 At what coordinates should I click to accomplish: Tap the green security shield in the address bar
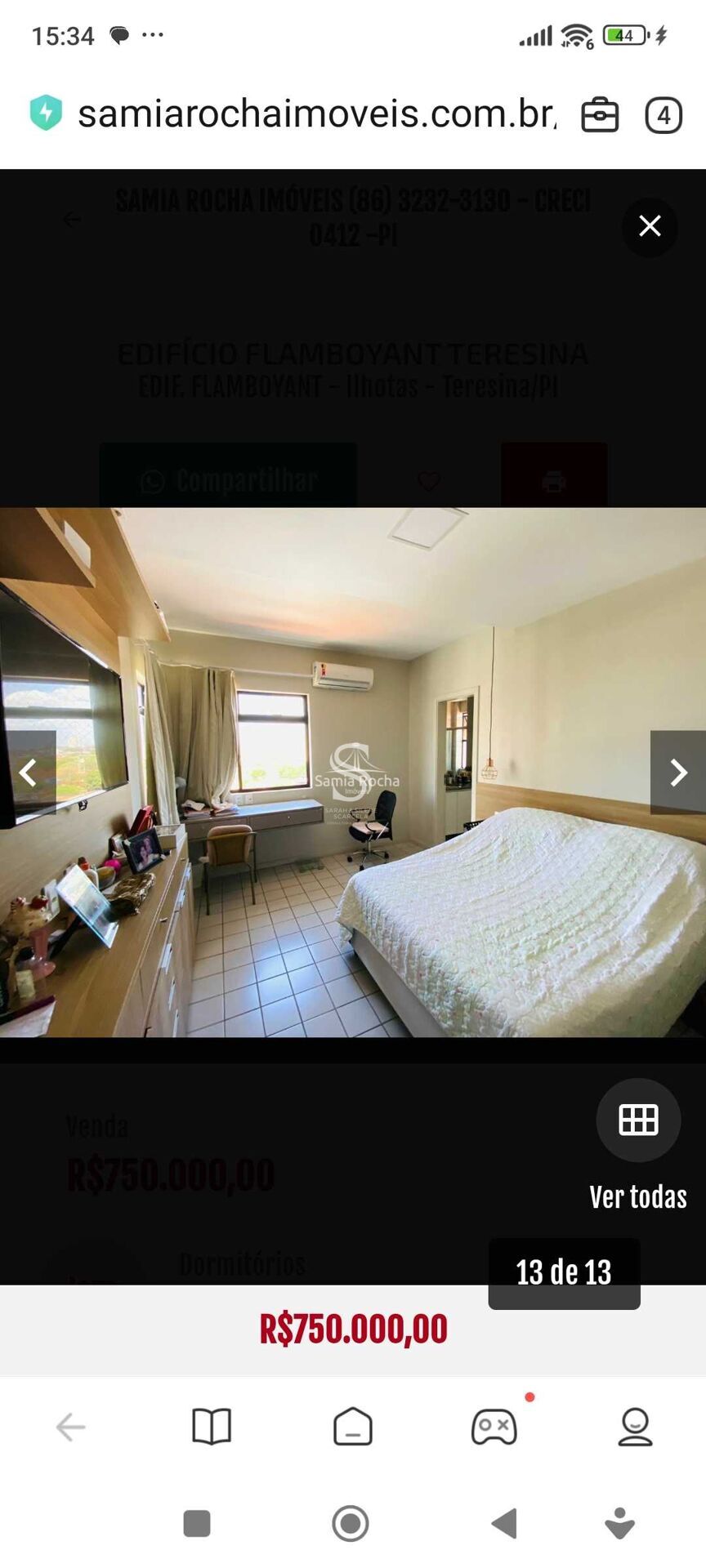coord(47,114)
